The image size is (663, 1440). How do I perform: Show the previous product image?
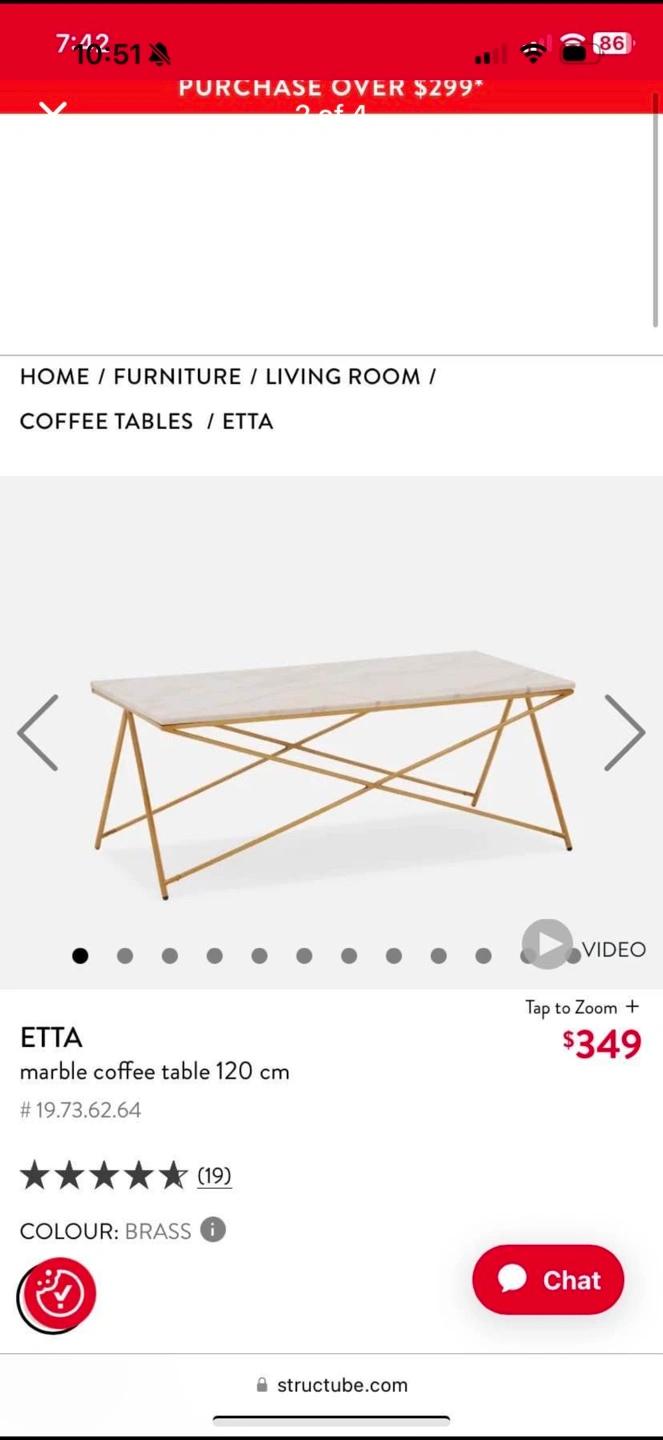38,733
